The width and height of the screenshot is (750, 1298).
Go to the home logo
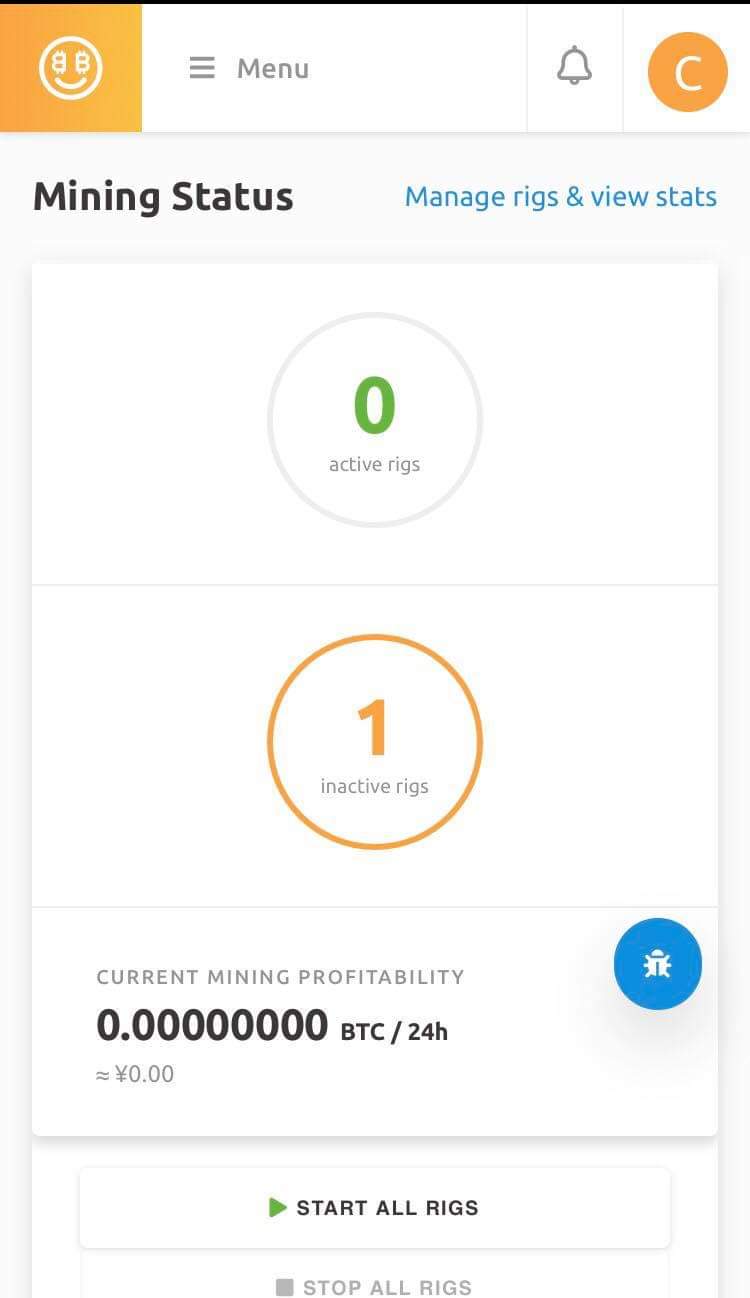point(70,67)
